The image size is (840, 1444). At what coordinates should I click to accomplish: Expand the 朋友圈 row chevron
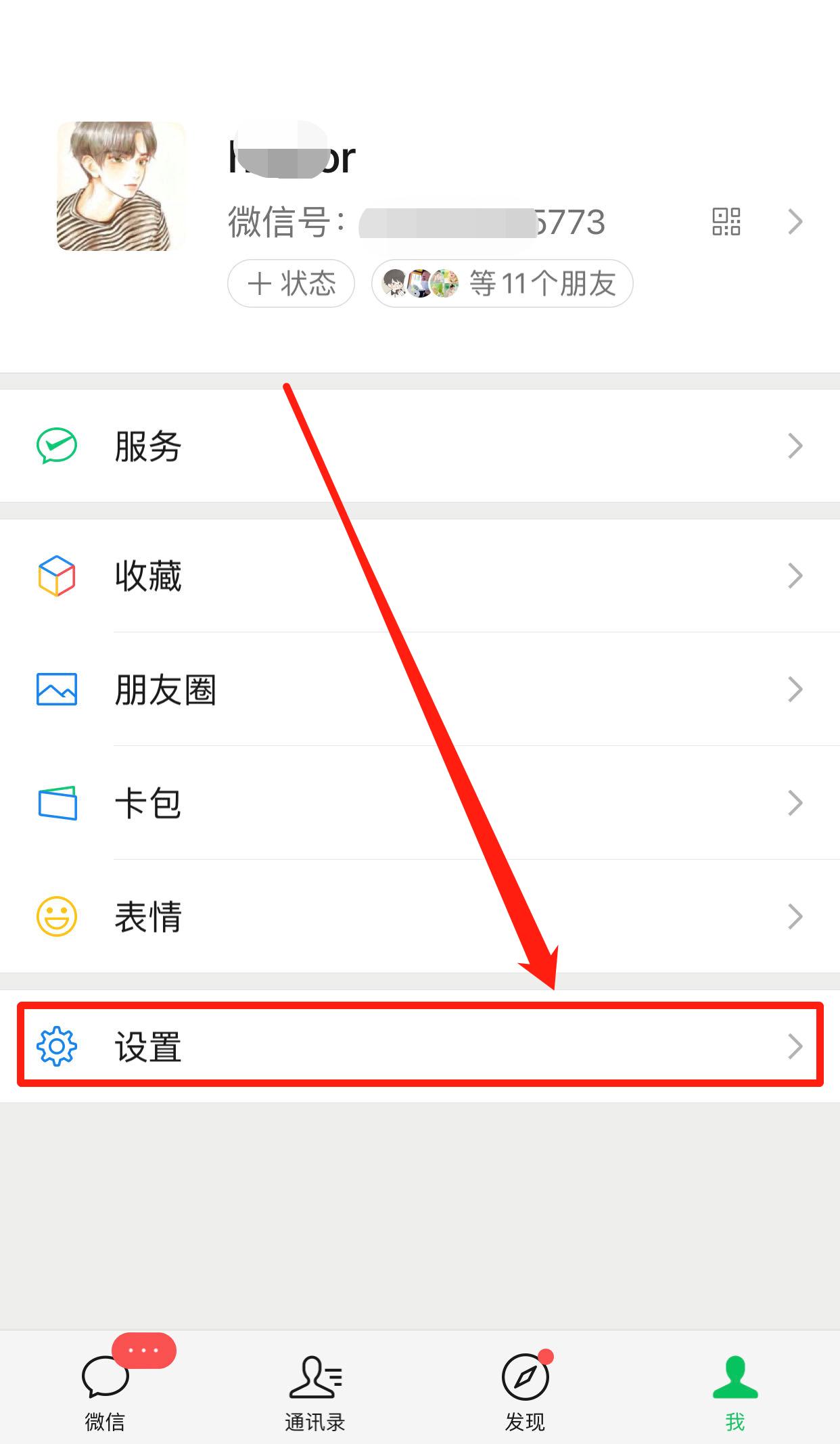point(795,689)
